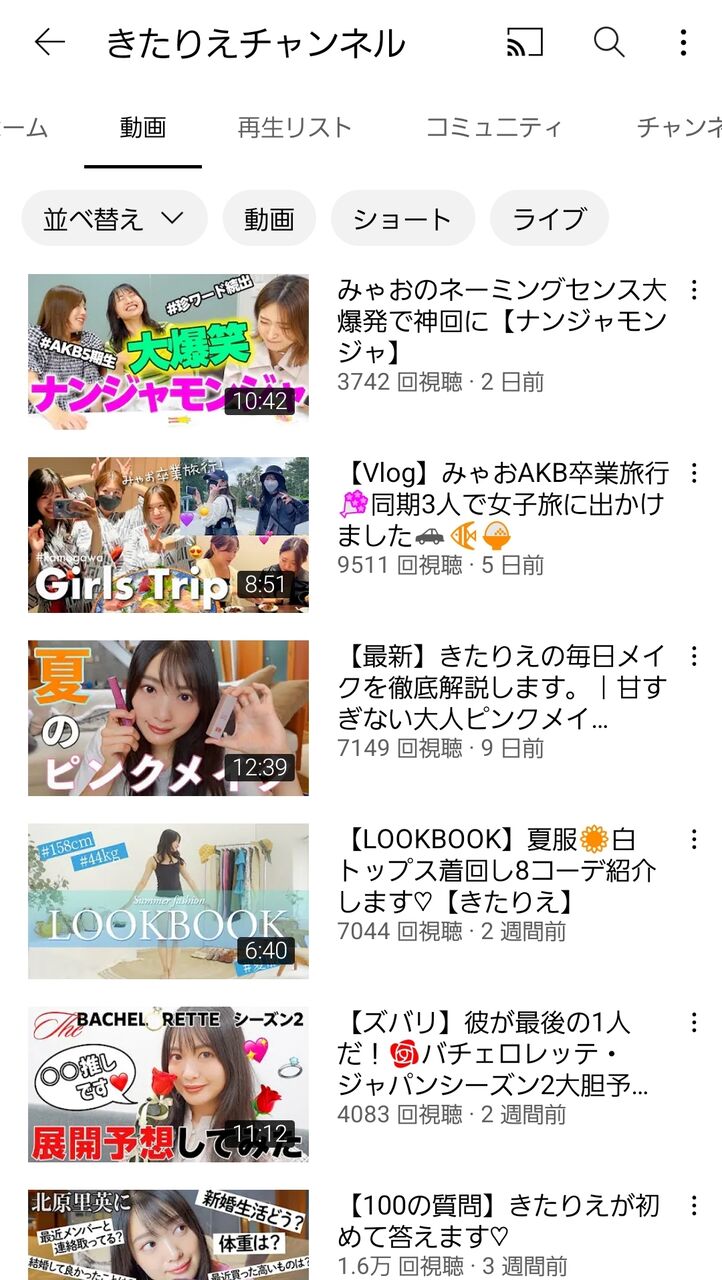This screenshot has width=722, height=1280.
Task: Open the 100の質問 video
Action: point(168,1235)
